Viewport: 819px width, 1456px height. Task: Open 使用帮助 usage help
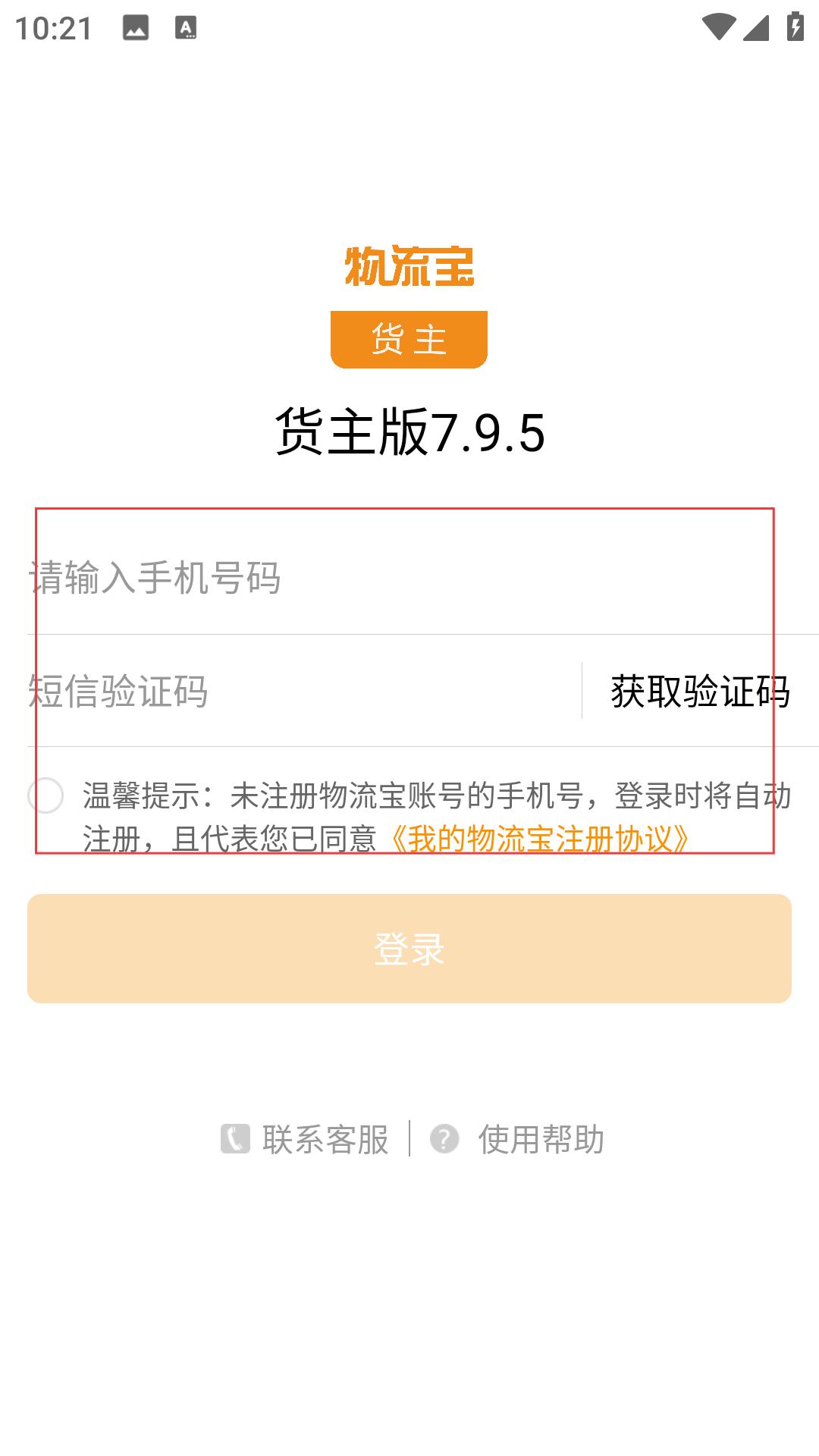(x=519, y=1139)
